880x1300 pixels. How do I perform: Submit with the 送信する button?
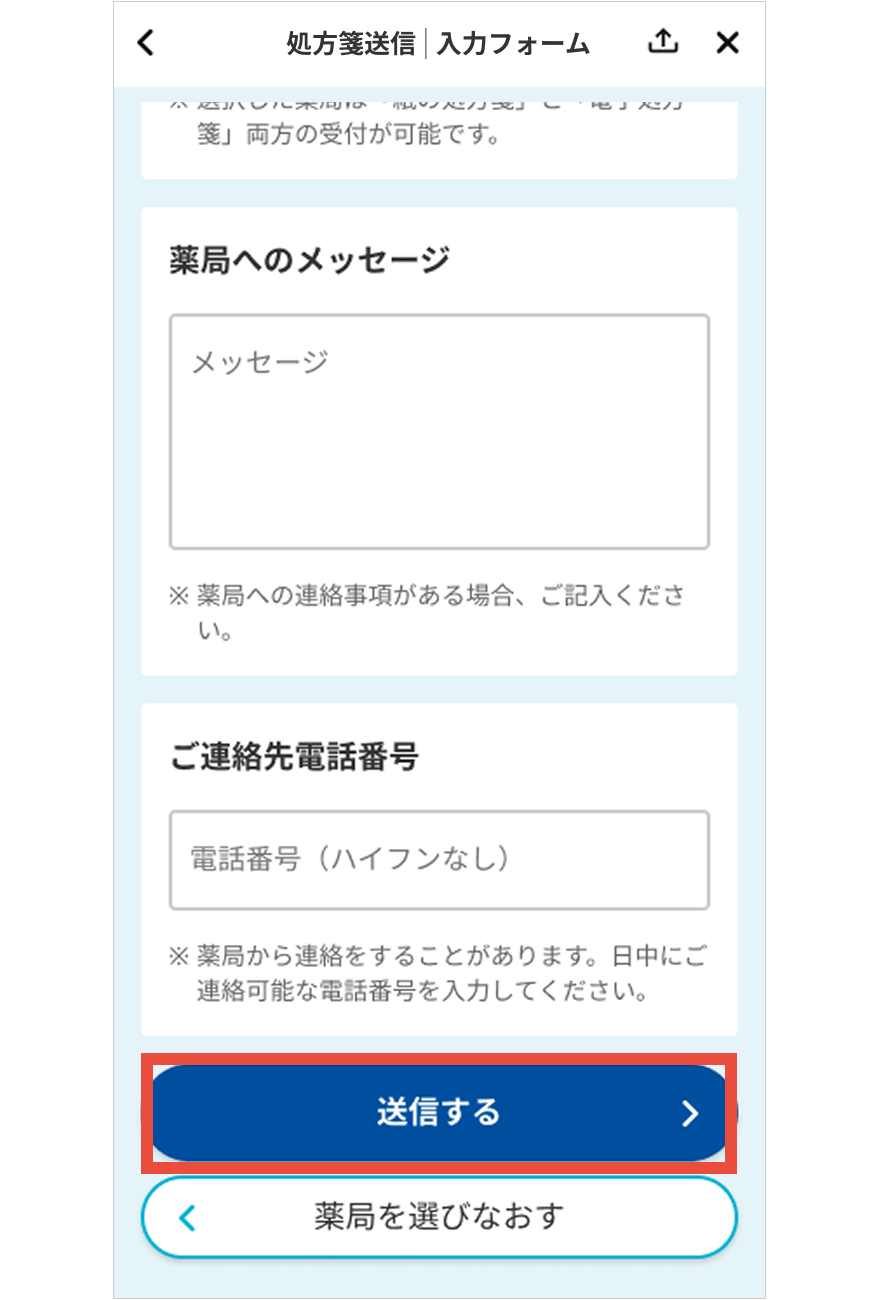[439, 1113]
